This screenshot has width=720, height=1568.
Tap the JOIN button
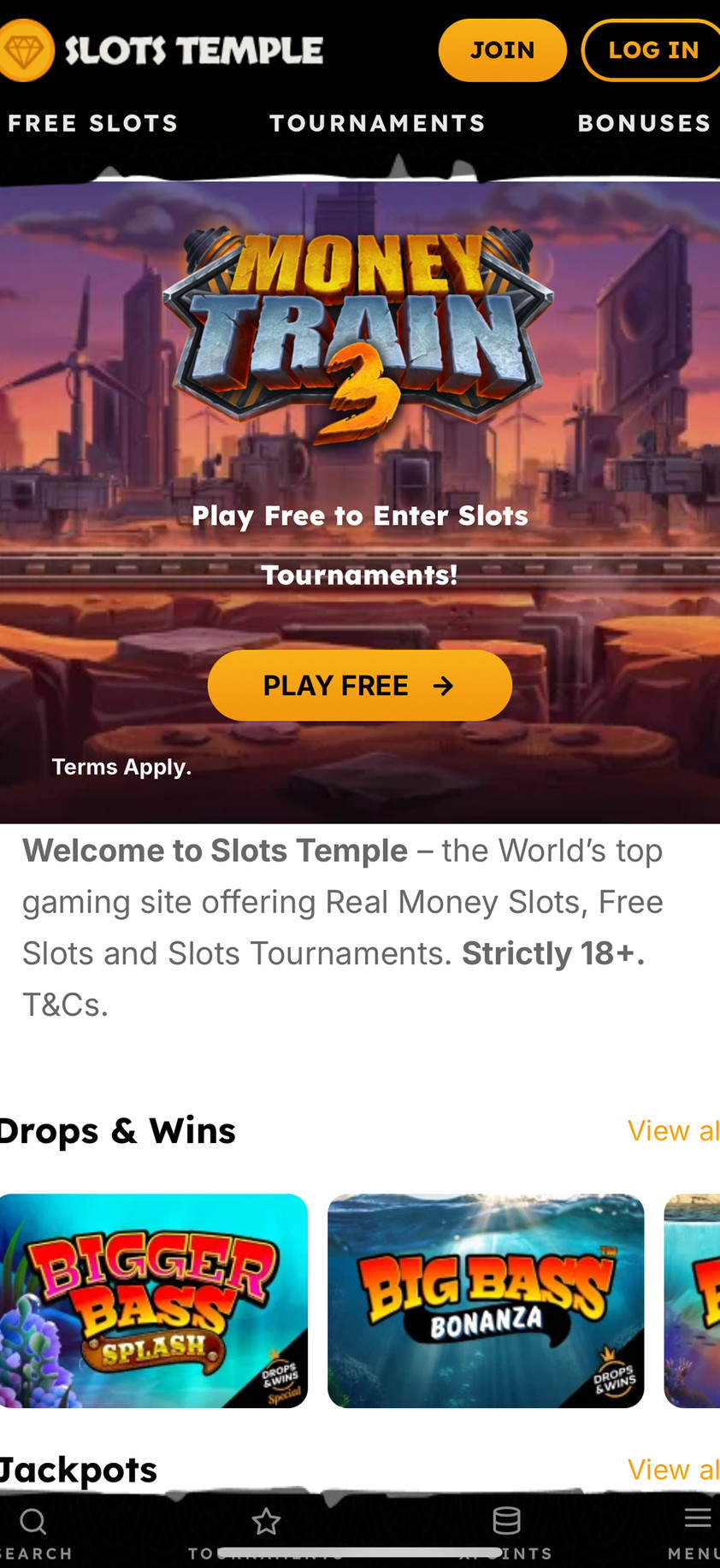click(x=502, y=50)
